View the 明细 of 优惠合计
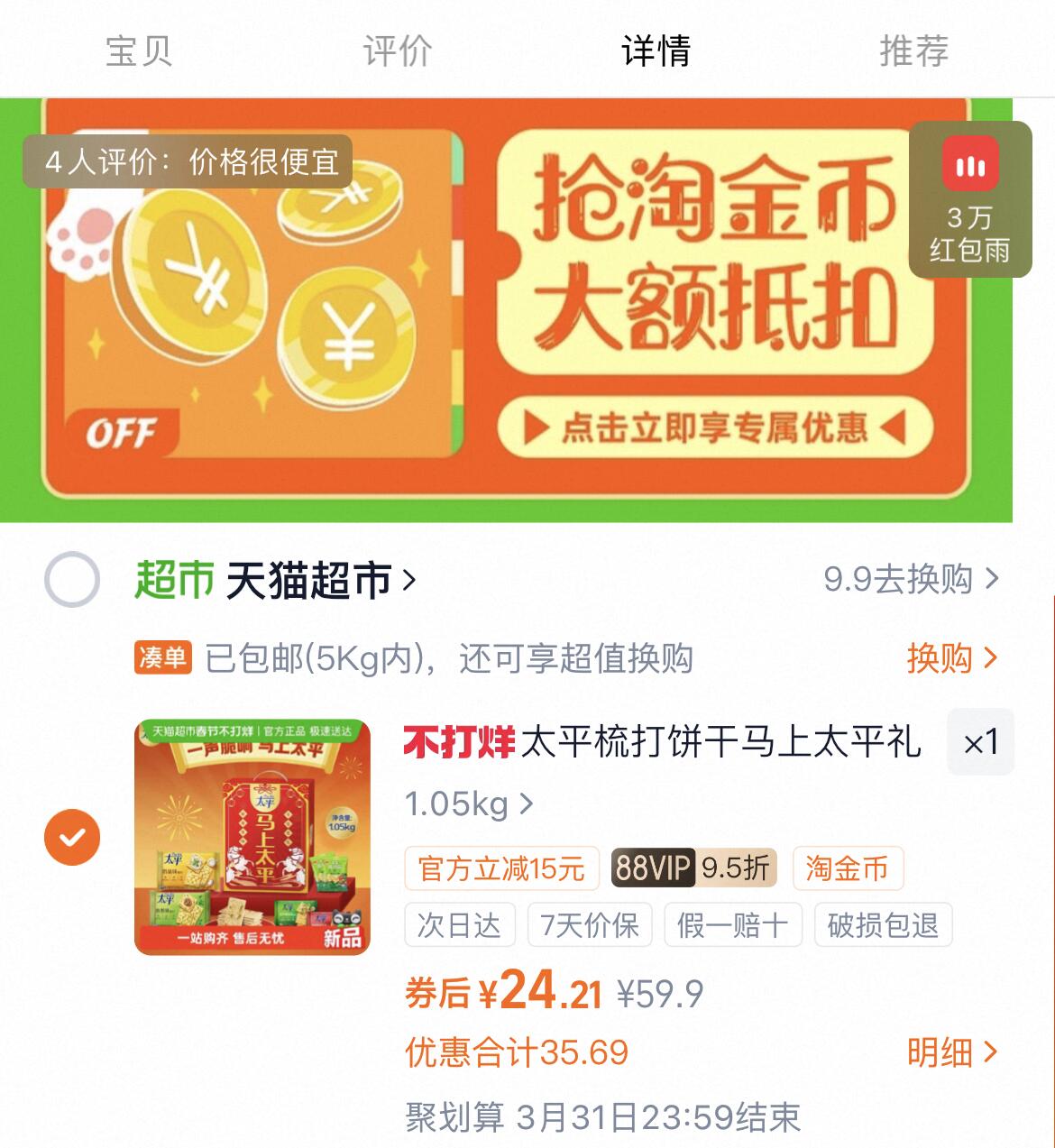 click(x=951, y=1052)
